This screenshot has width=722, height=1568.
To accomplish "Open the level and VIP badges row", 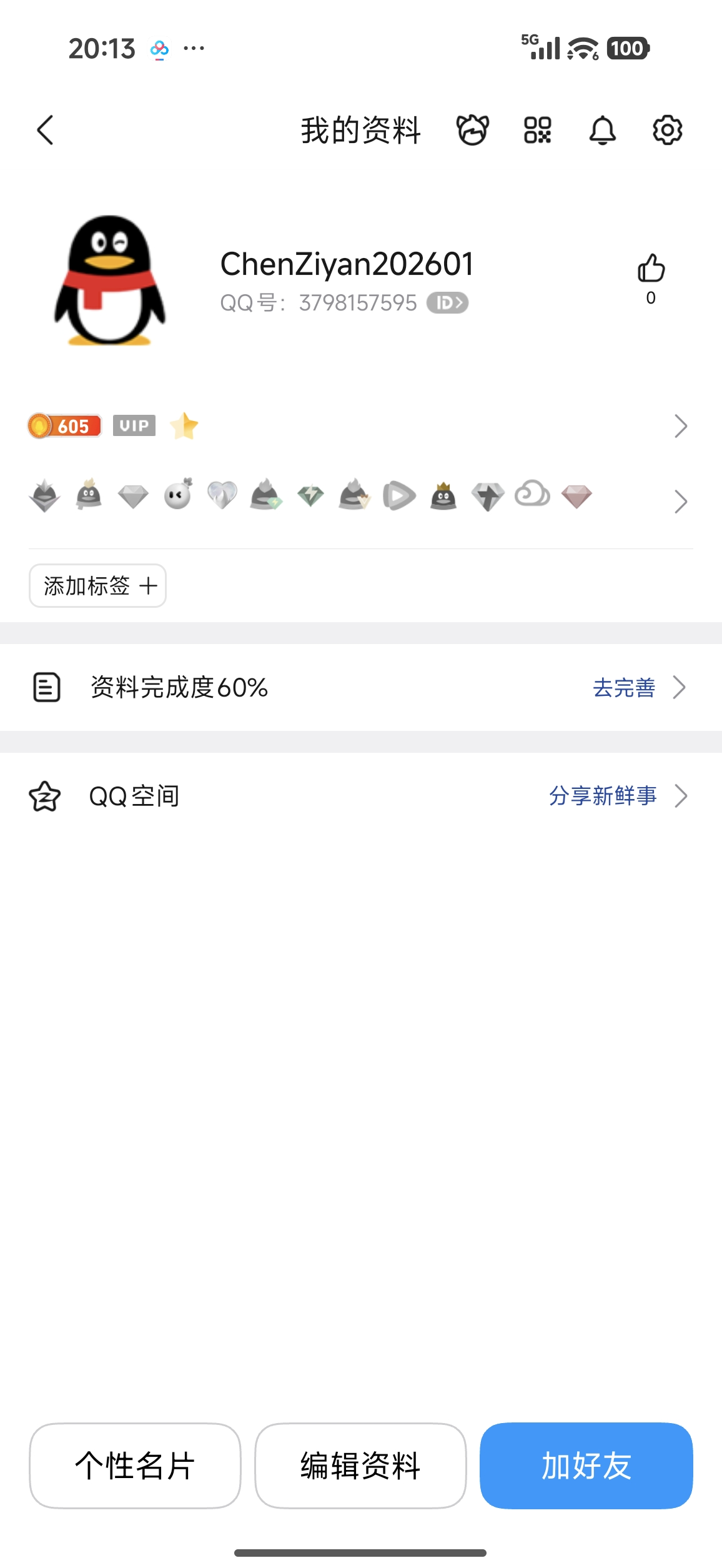I will pyautogui.click(x=360, y=427).
